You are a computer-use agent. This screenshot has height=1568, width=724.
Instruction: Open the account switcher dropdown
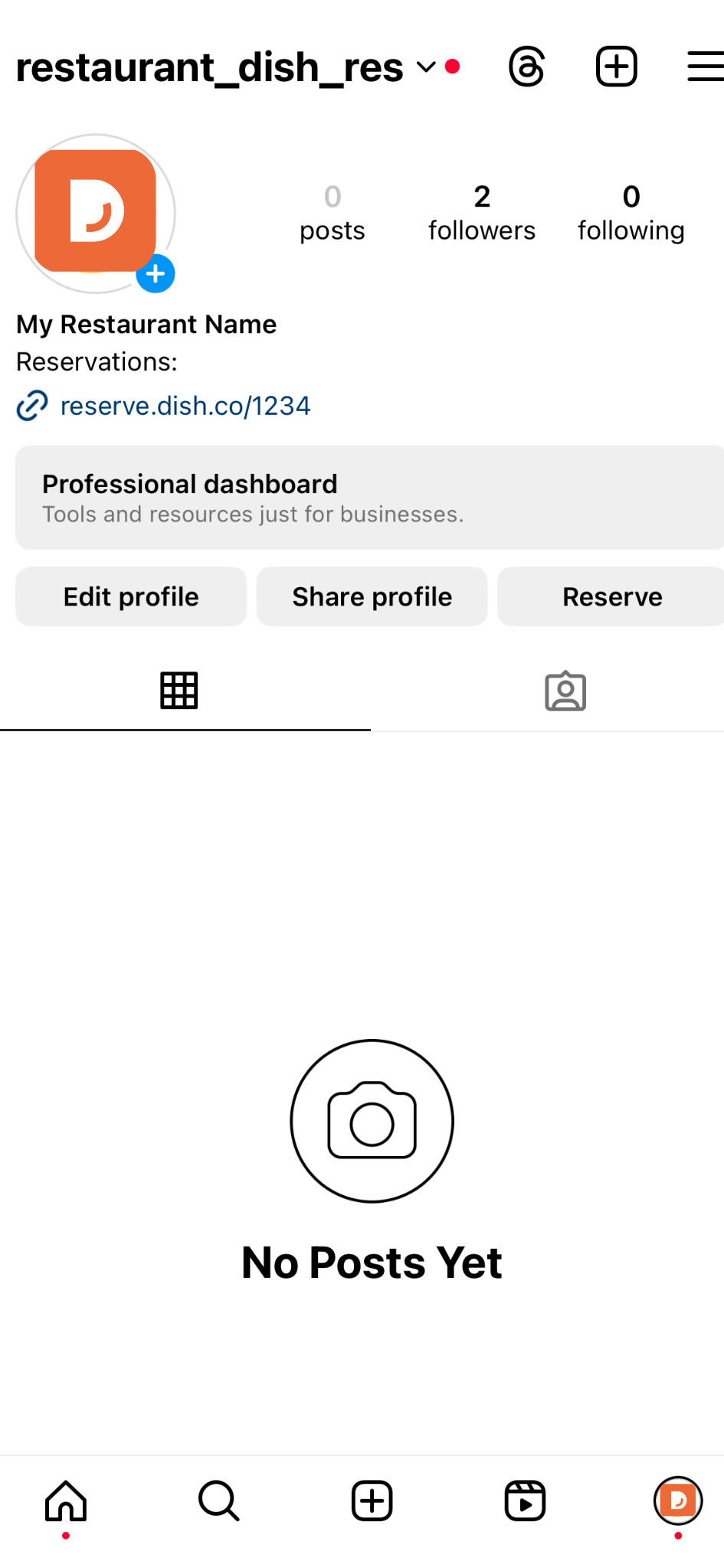tap(425, 67)
